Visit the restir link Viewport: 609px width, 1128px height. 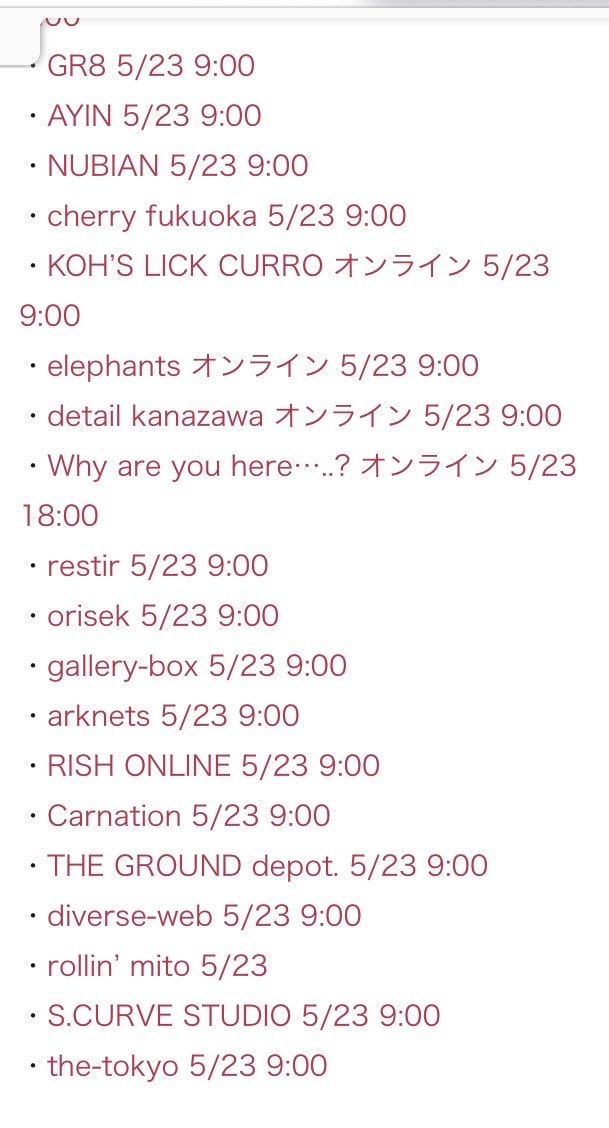pyautogui.click(x=158, y=565)
